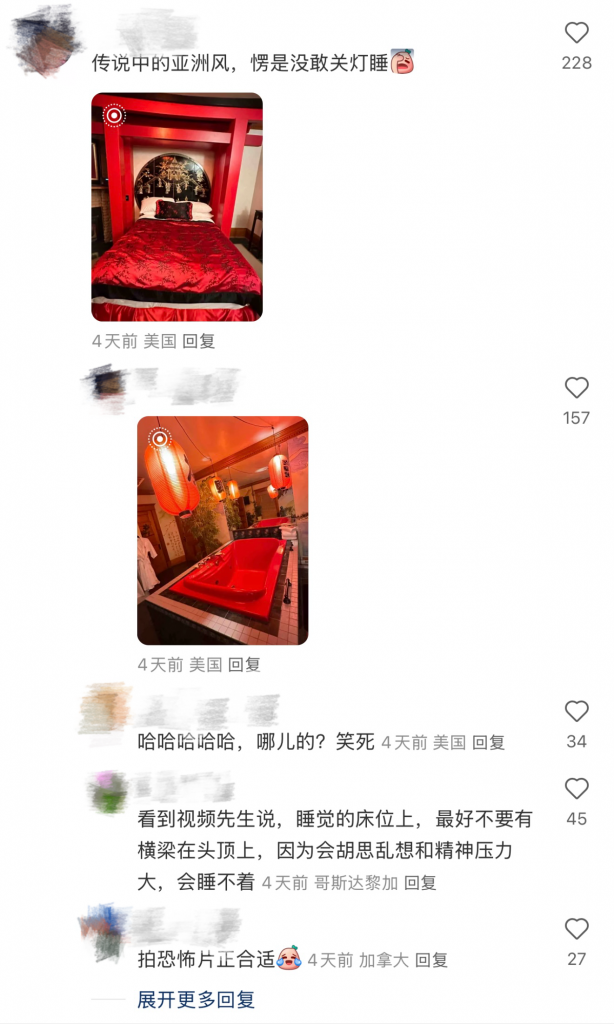Image resolution: width=614 pixels, height=1024 pixels.
Task: Like the comment about 横梁在头顶上
Action: click(577, 789)
